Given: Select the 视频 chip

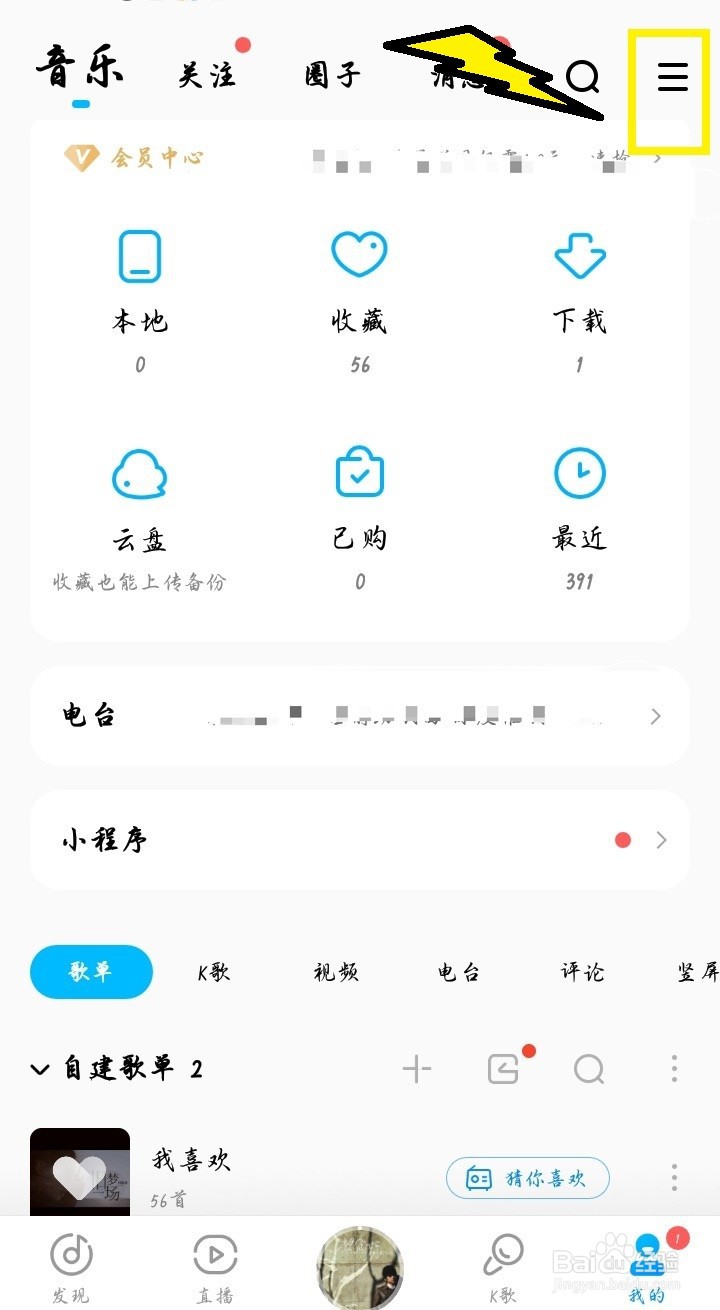Looking at the screenshot, I should (x=336, y=972).
